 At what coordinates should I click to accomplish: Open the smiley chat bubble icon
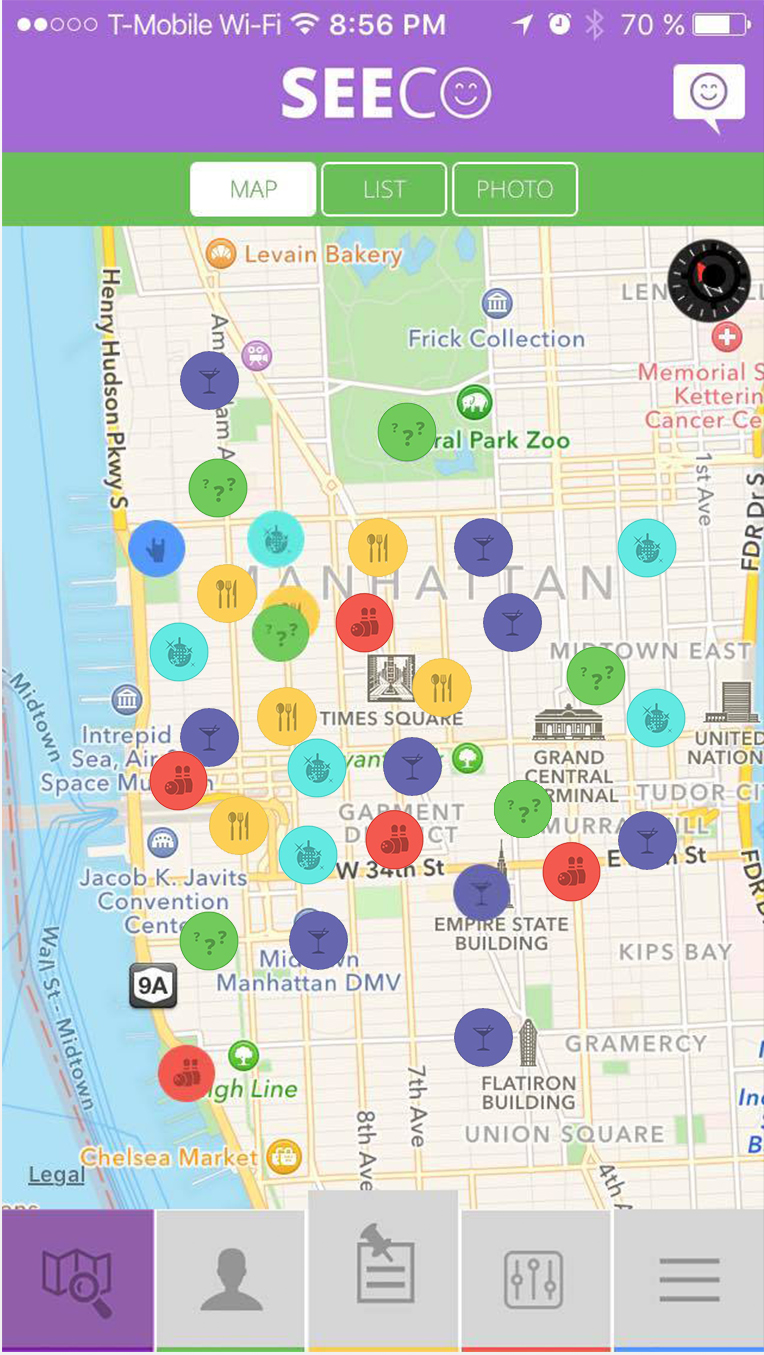coord(709,96)
